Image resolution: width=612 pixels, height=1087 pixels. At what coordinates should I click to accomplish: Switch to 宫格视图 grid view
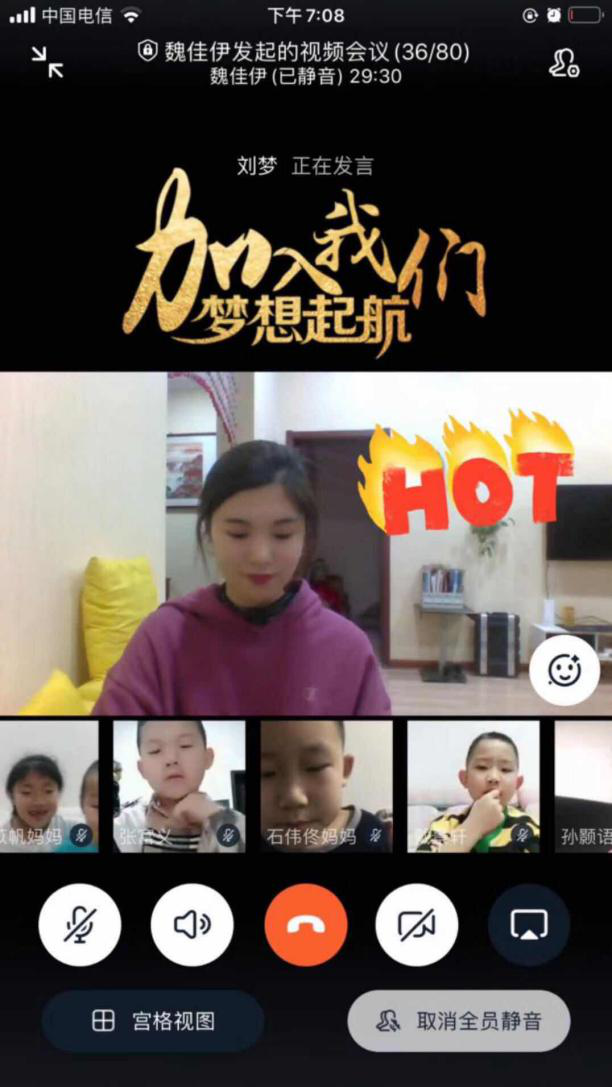point(153,1021)
